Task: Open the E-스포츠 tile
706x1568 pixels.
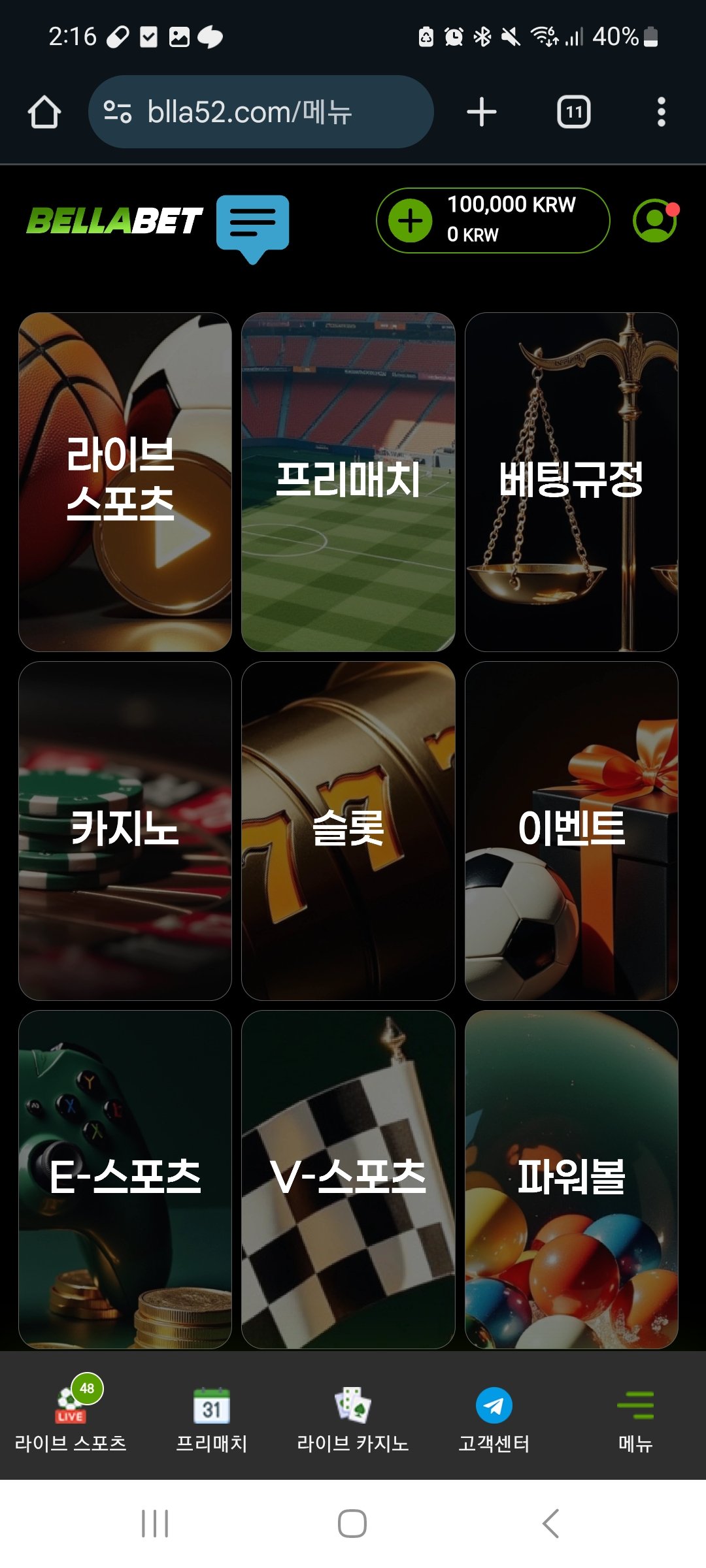Action: tap(125, 1179)
